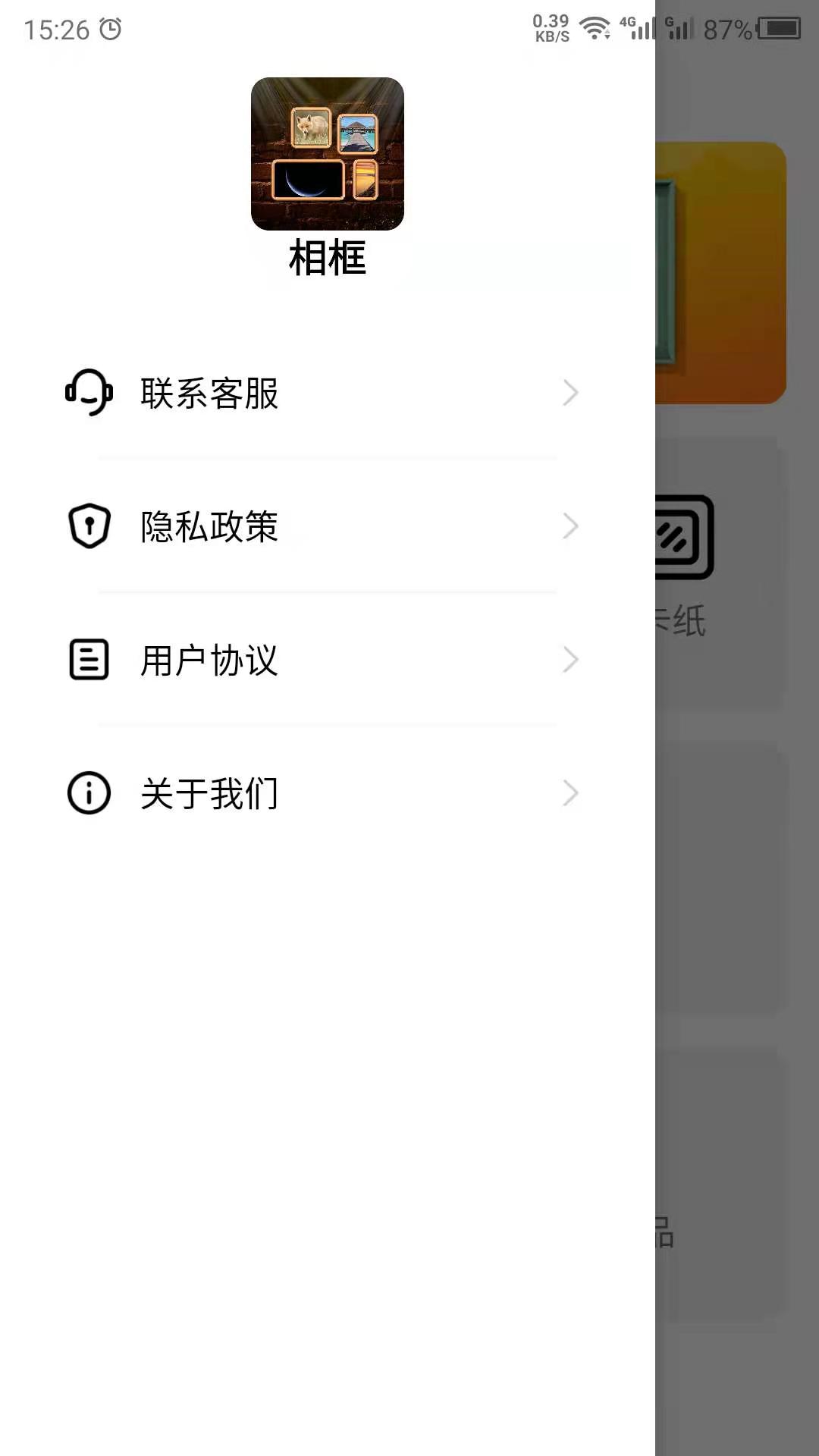Click the shield privacy policy icon
This screenshot has height=1456, width=819.
[89, 526]
